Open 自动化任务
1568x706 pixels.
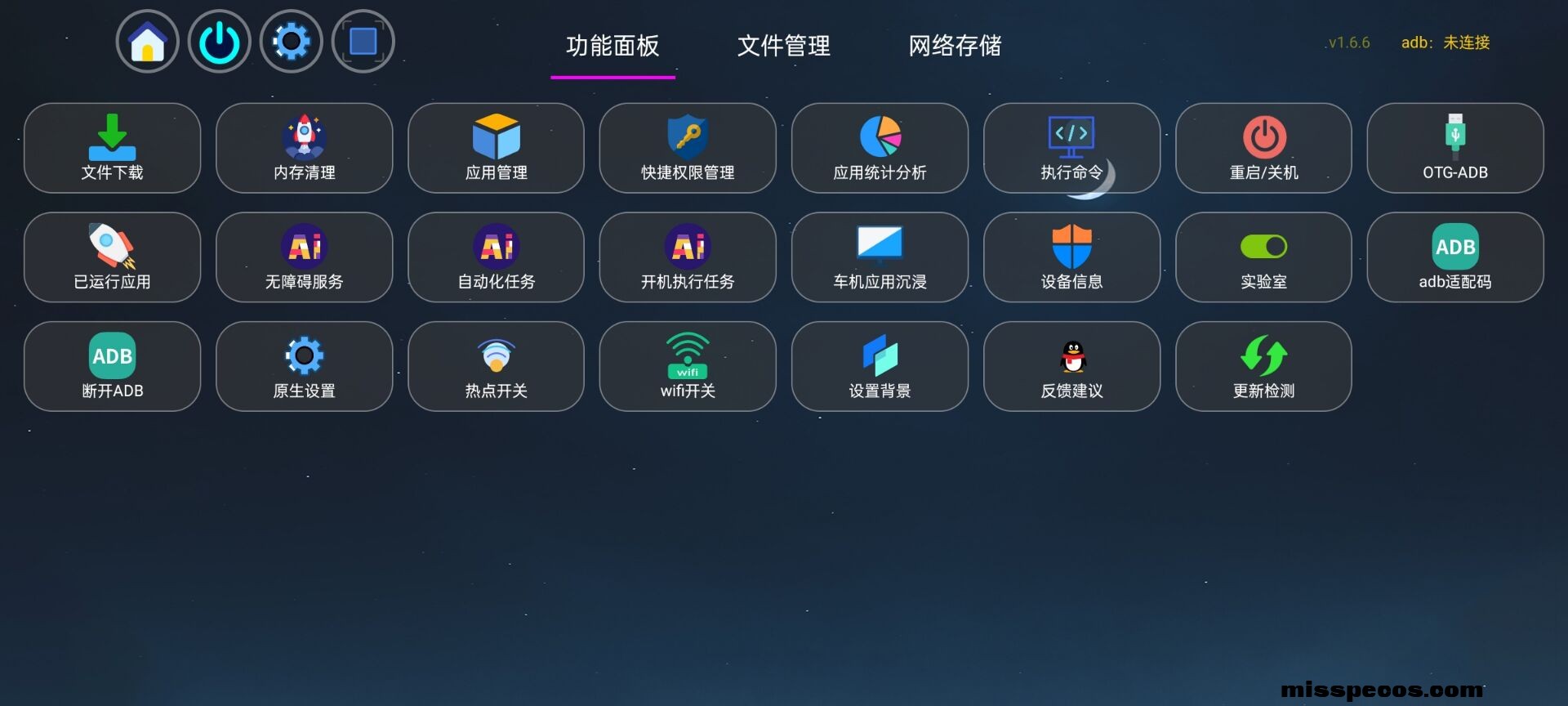click(496, 257)
